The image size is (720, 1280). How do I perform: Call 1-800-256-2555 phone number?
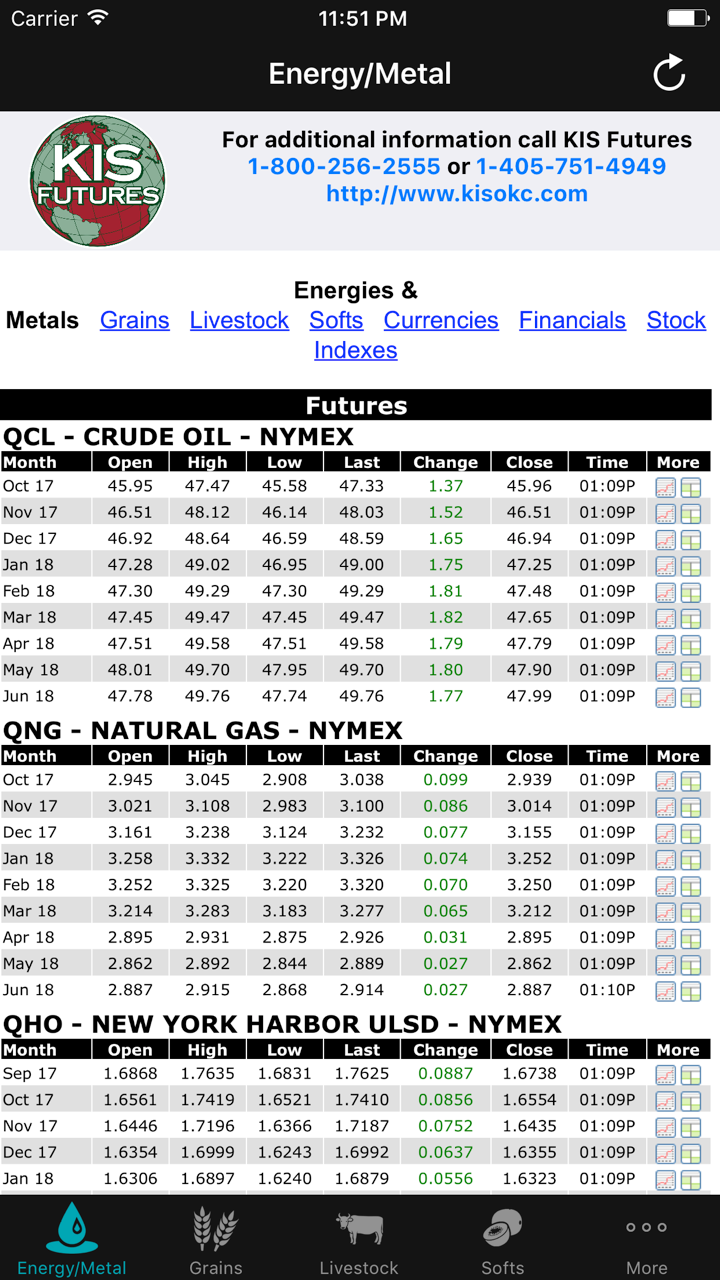tap(344, 166)
